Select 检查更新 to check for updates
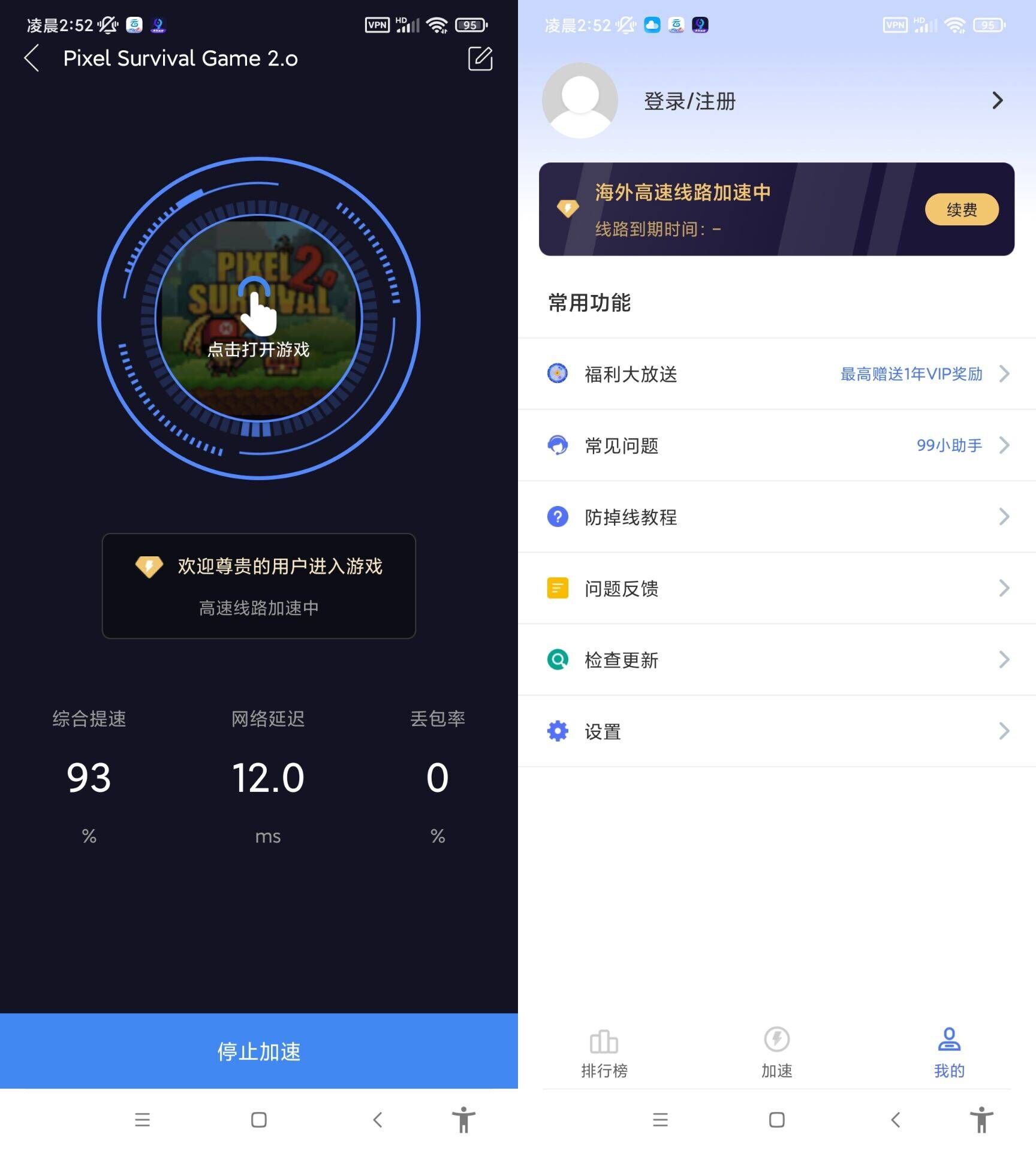 point(776,660)
